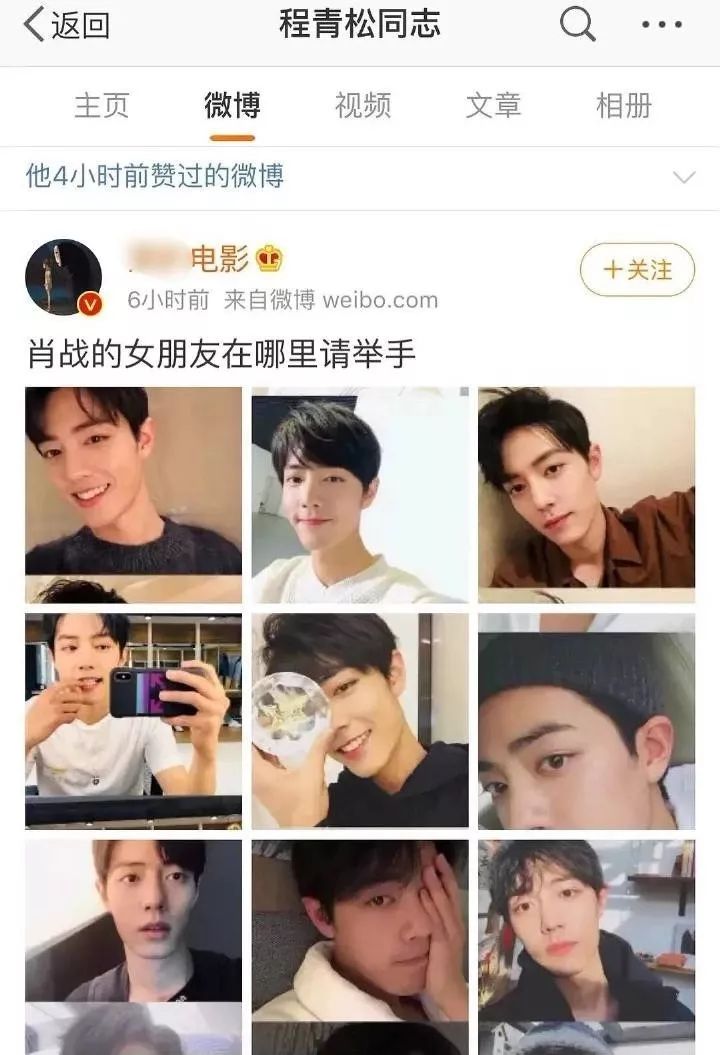Switch to the 相册 tab
Screen dimensions: 720x1055
[623, 105]
